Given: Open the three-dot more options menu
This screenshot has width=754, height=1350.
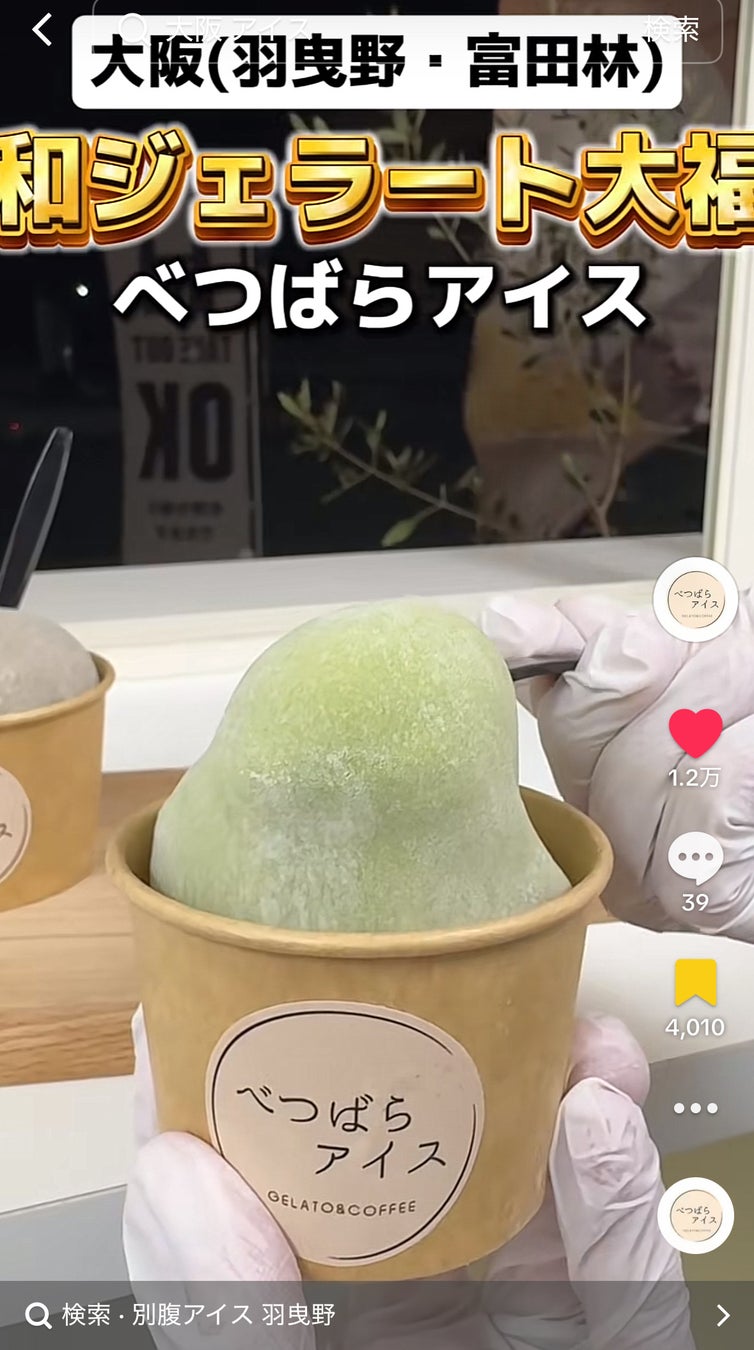Looking at the screenshot, I should click(695, 1108).
